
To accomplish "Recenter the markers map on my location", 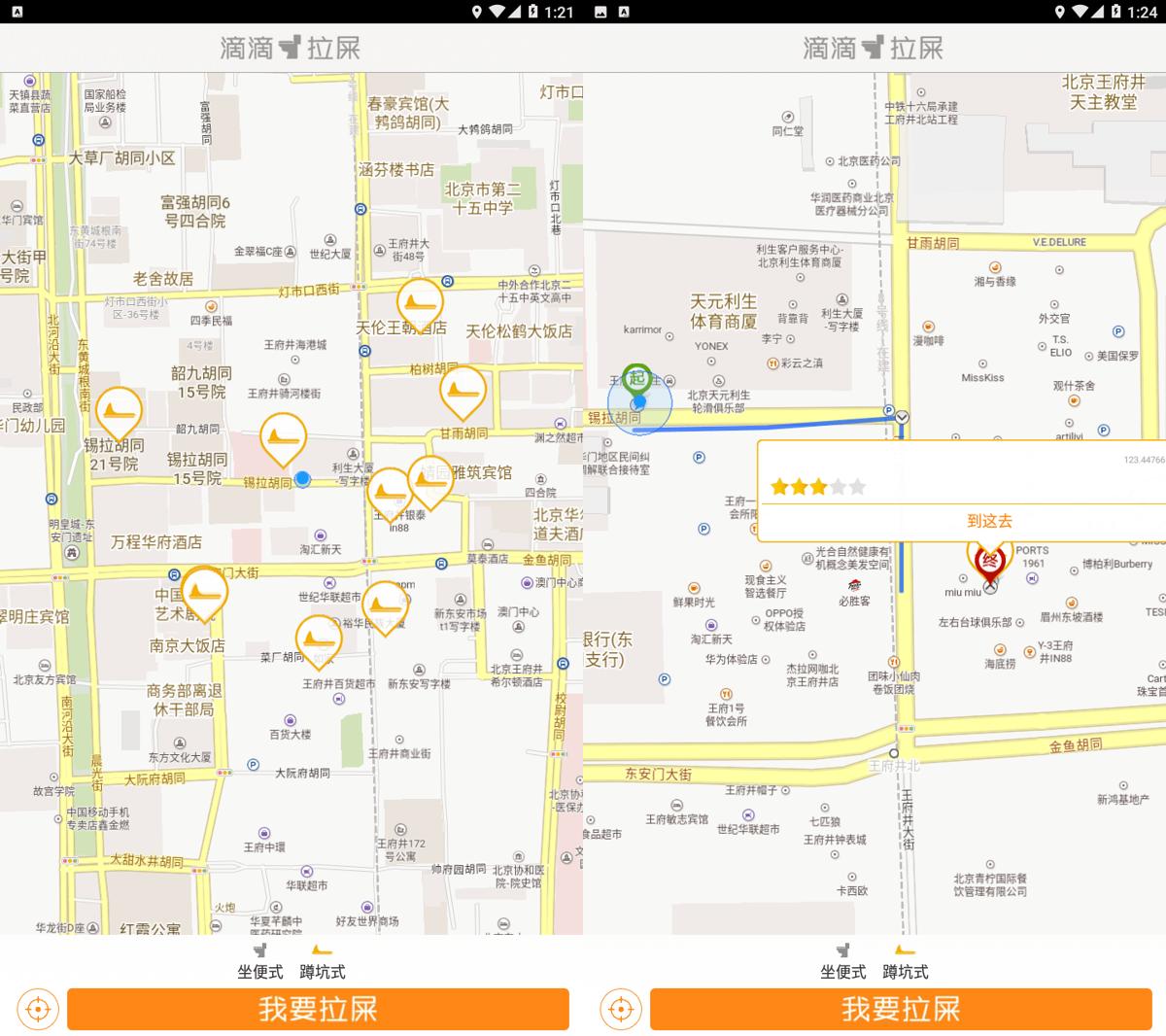I will (37, 1010).
